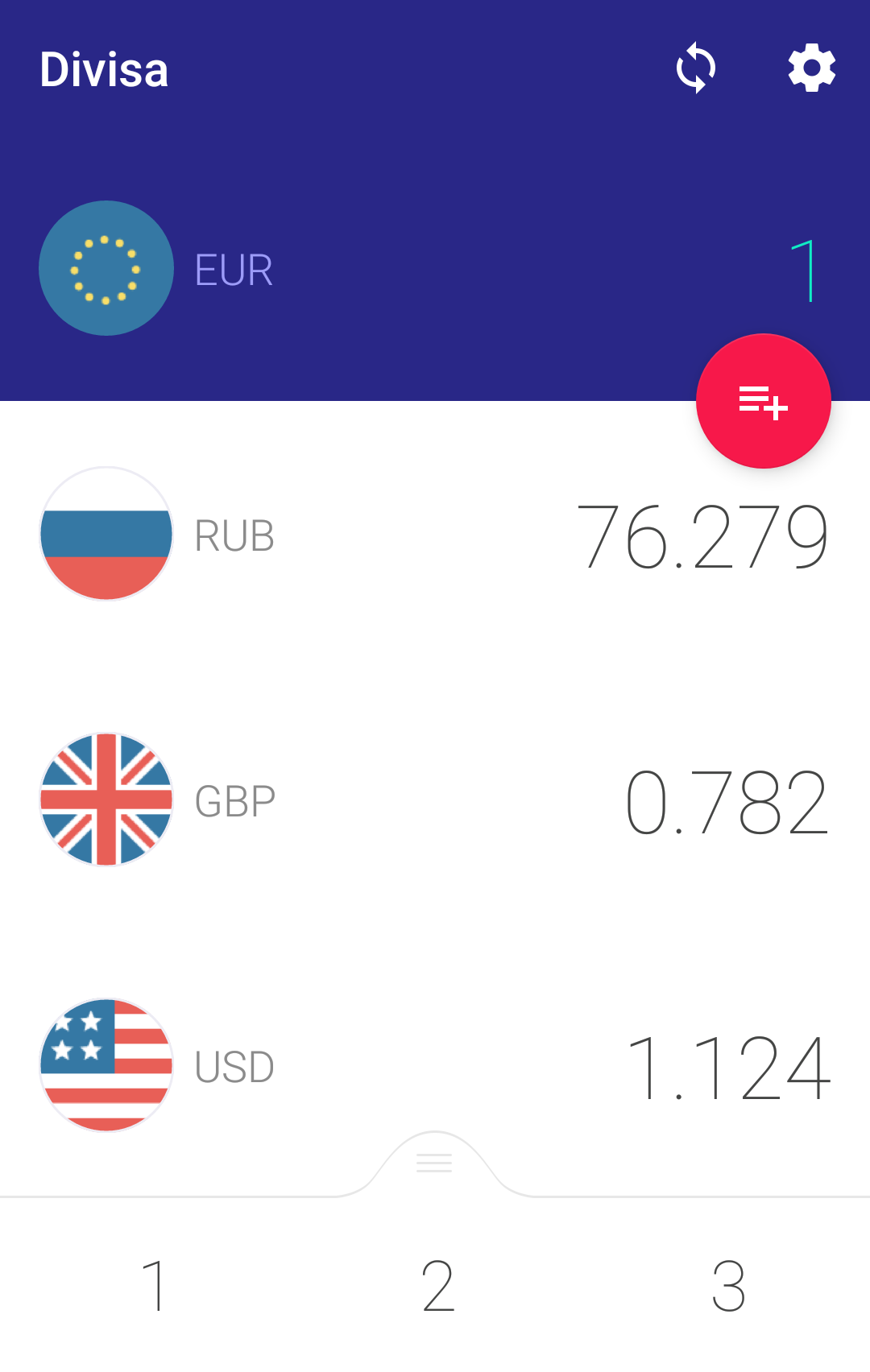870x1372 pixels.
Task: Open the settings gear icon
Action: [812, 68]
